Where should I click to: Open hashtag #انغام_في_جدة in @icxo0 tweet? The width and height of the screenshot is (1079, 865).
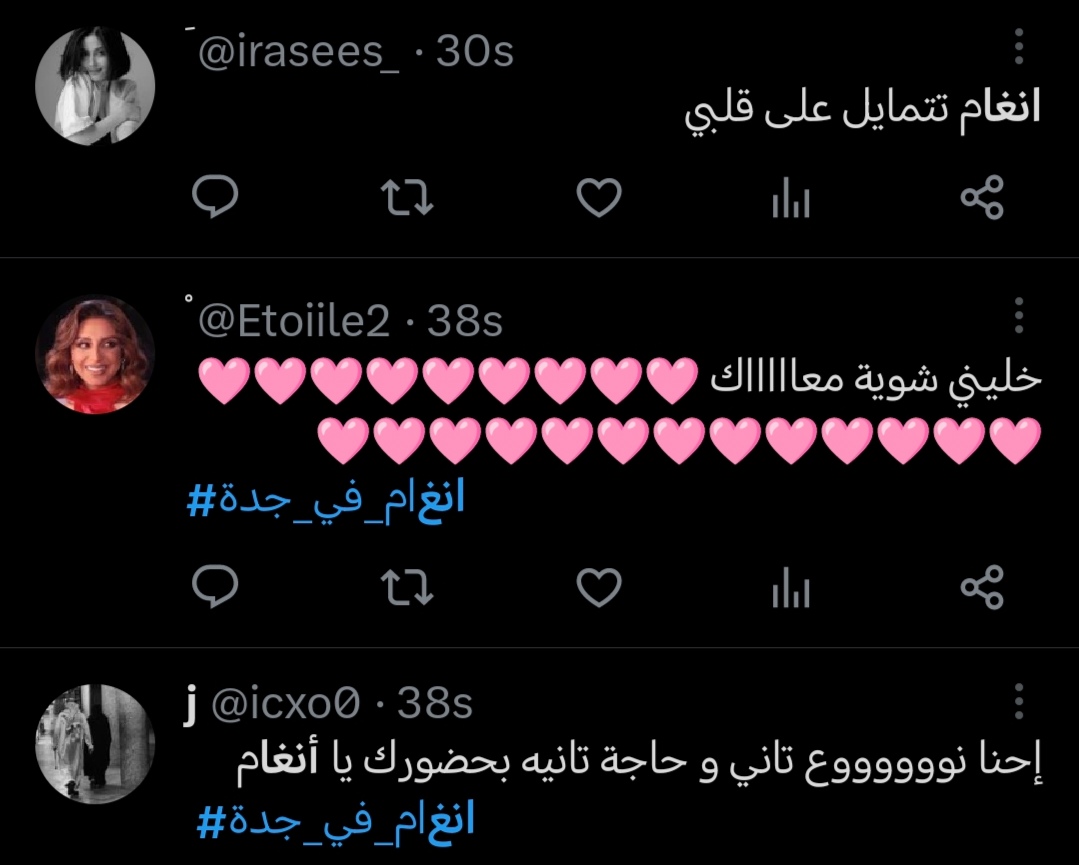coord(330,822)
